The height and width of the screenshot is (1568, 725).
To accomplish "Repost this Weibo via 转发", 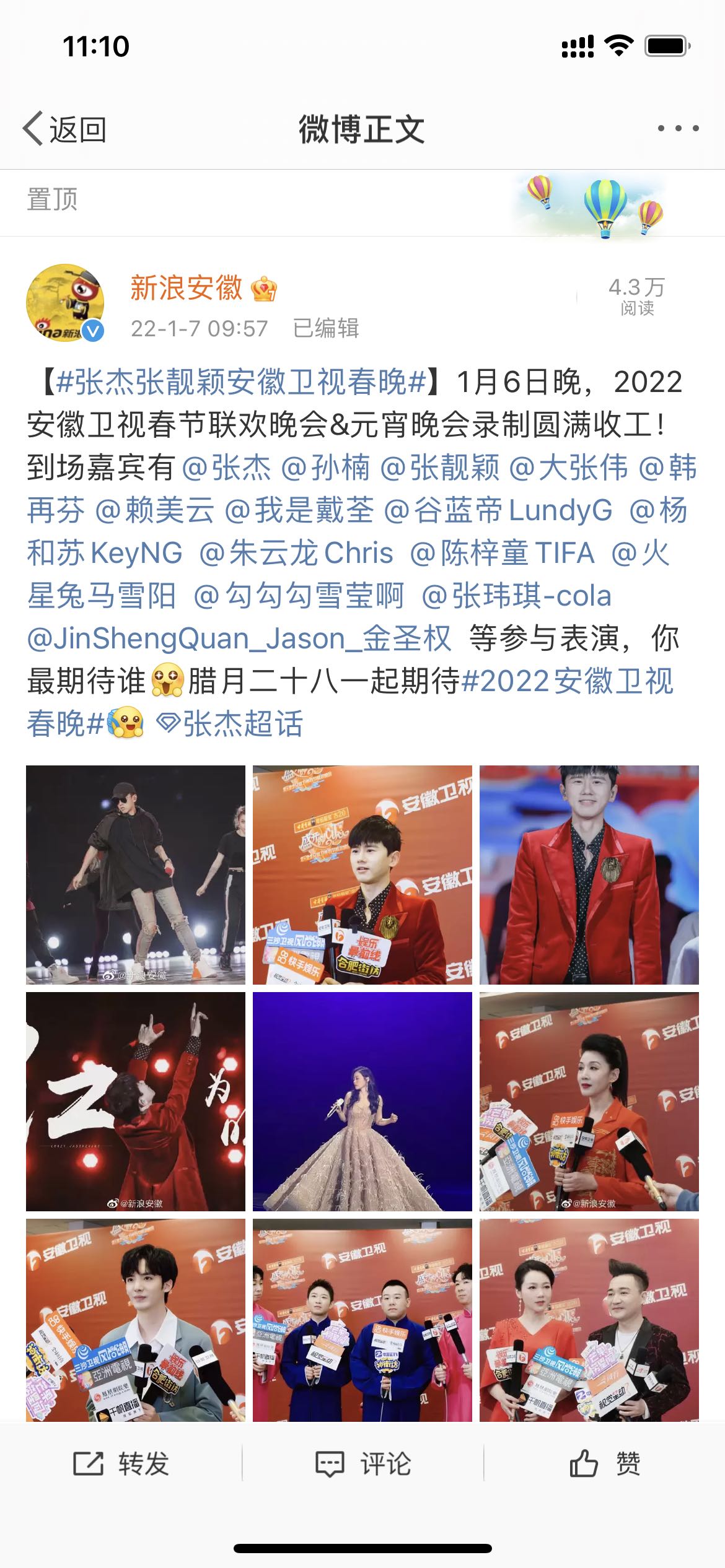I will click(121, 1464).
